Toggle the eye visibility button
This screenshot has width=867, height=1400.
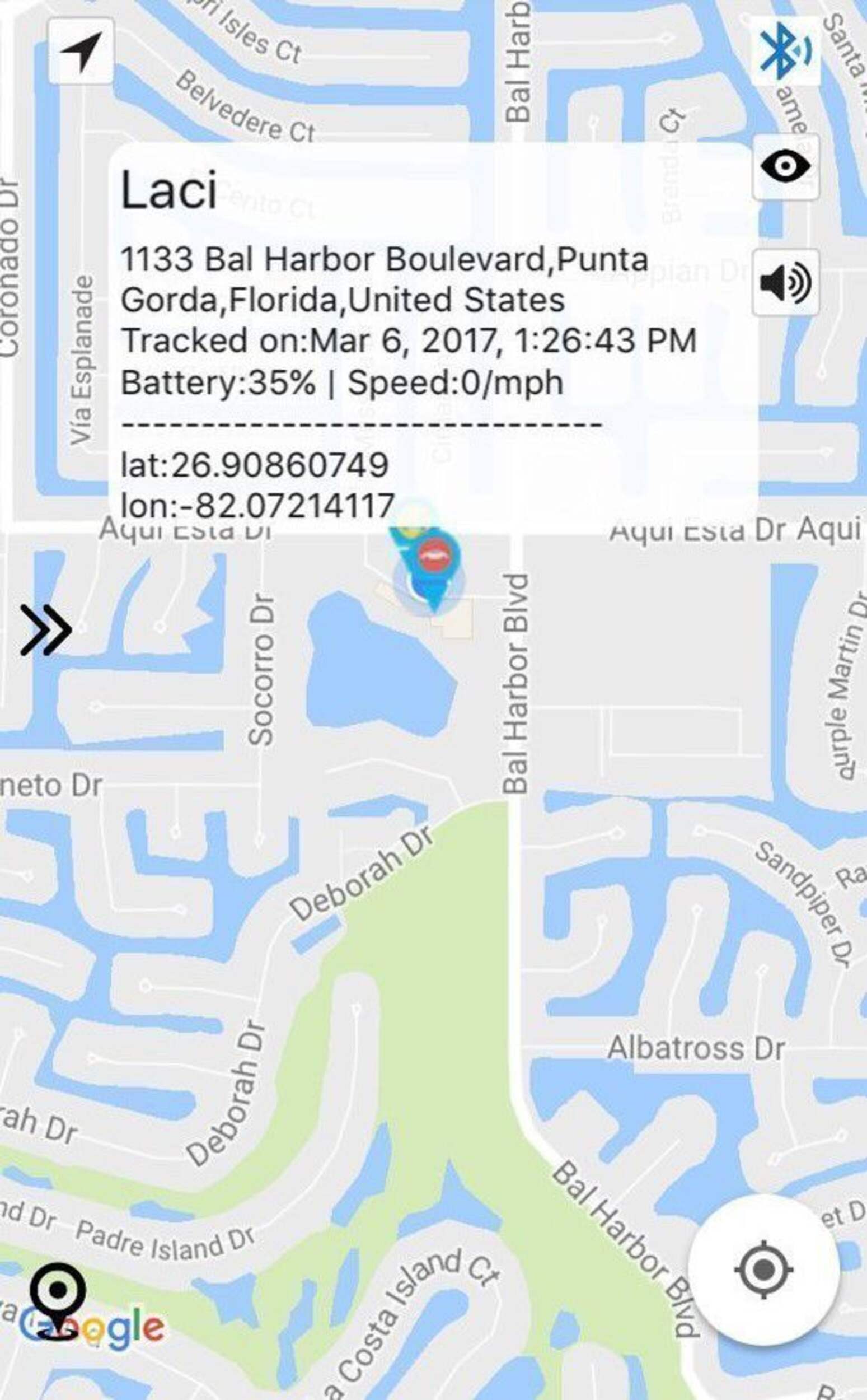785,167
